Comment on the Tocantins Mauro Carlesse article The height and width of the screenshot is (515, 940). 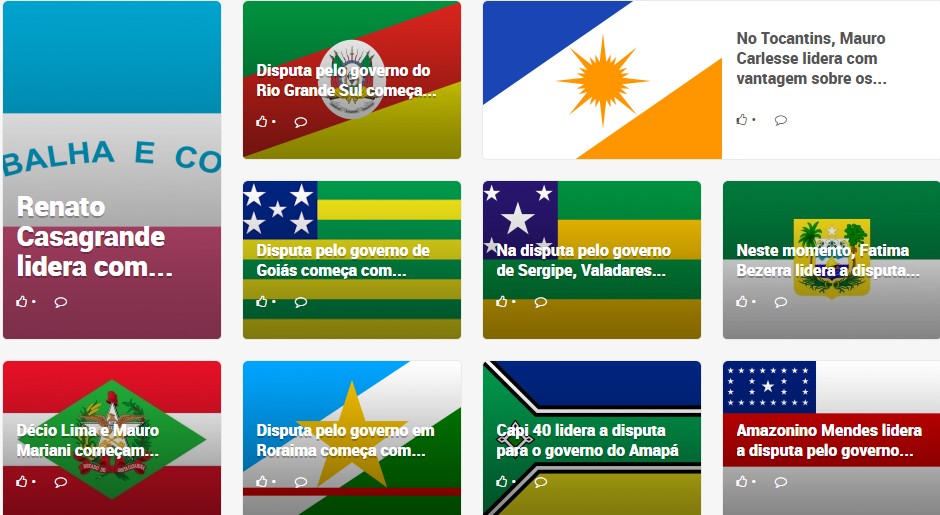click(x=781, y=120)
